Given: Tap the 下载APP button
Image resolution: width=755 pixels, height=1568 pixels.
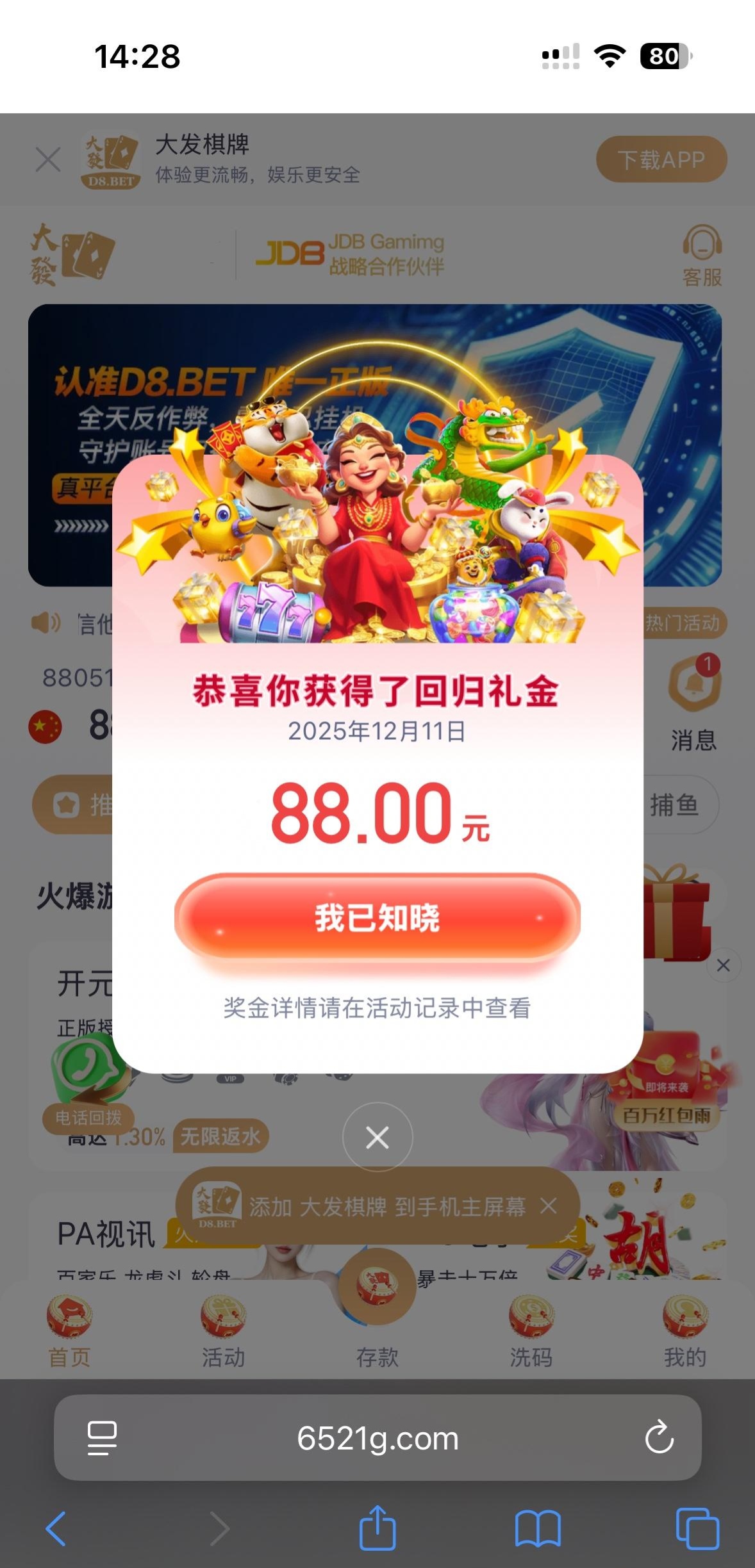Looking at the screenshot, I should (x=661, y=159).
